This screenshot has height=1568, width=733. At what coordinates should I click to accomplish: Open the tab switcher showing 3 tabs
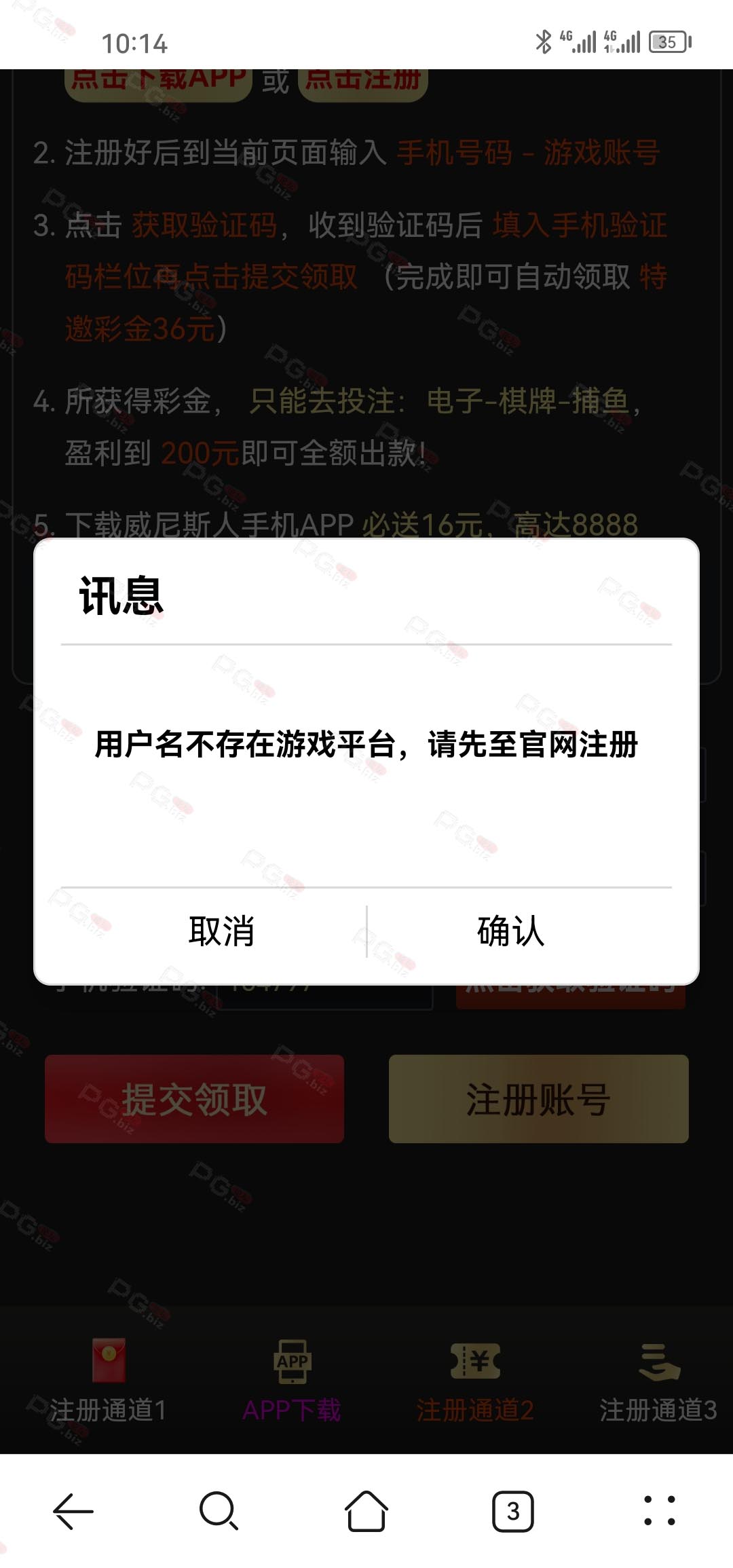click(x=513, y=1511)
